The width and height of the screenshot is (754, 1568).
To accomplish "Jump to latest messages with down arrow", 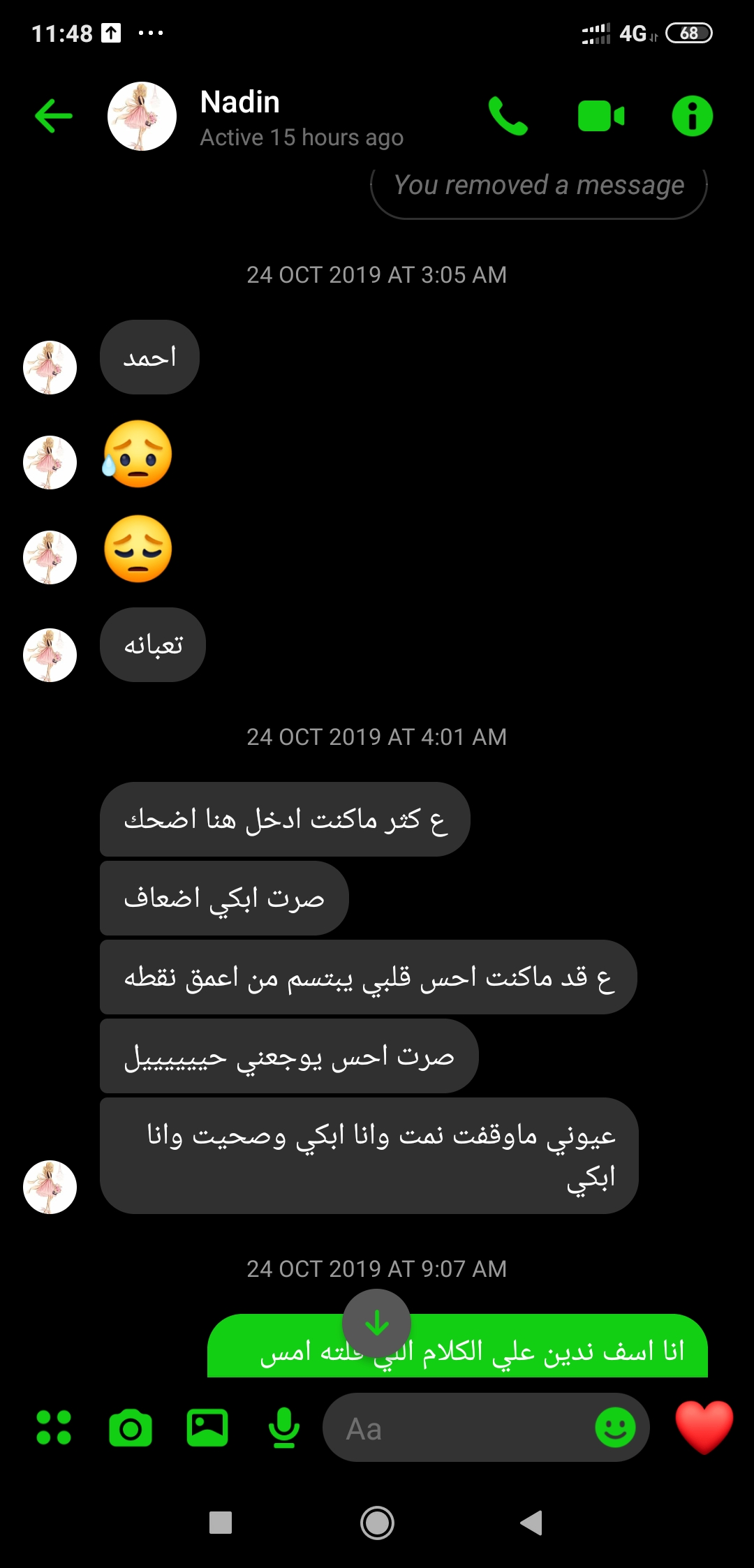I will 376,1323.
